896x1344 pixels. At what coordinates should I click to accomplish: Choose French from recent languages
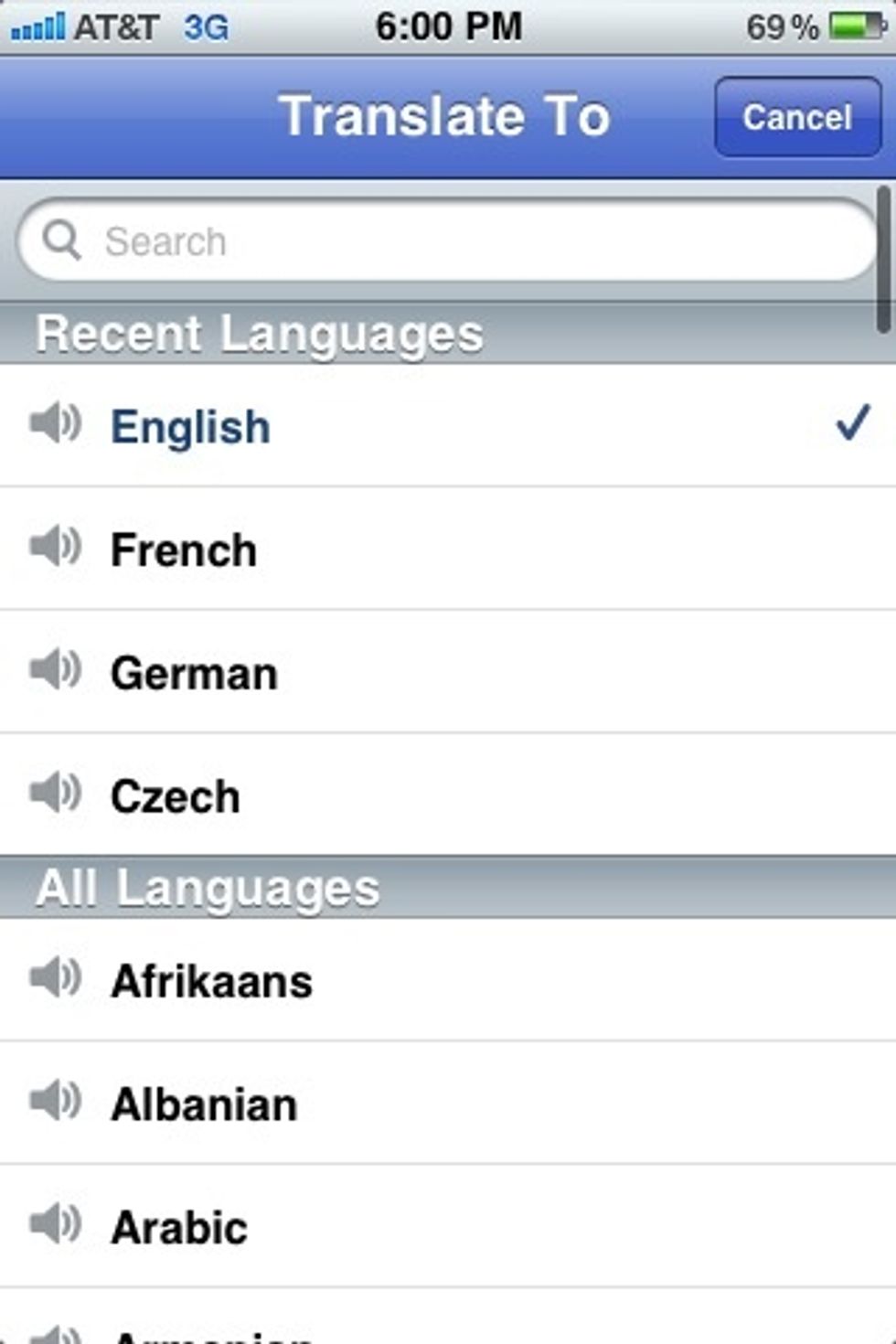(184, 550)
